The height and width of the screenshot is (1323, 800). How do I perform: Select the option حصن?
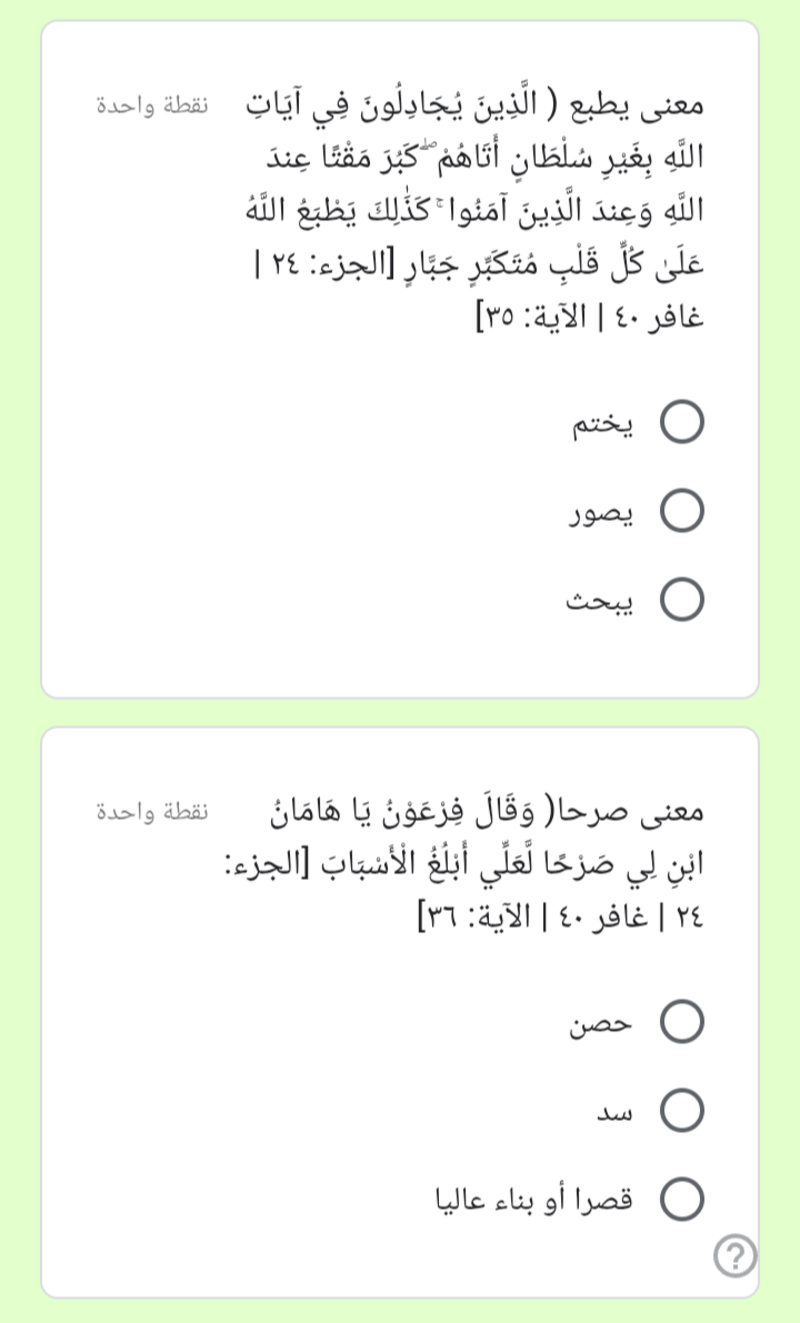pyautogui.click(x=686, y=1022)
